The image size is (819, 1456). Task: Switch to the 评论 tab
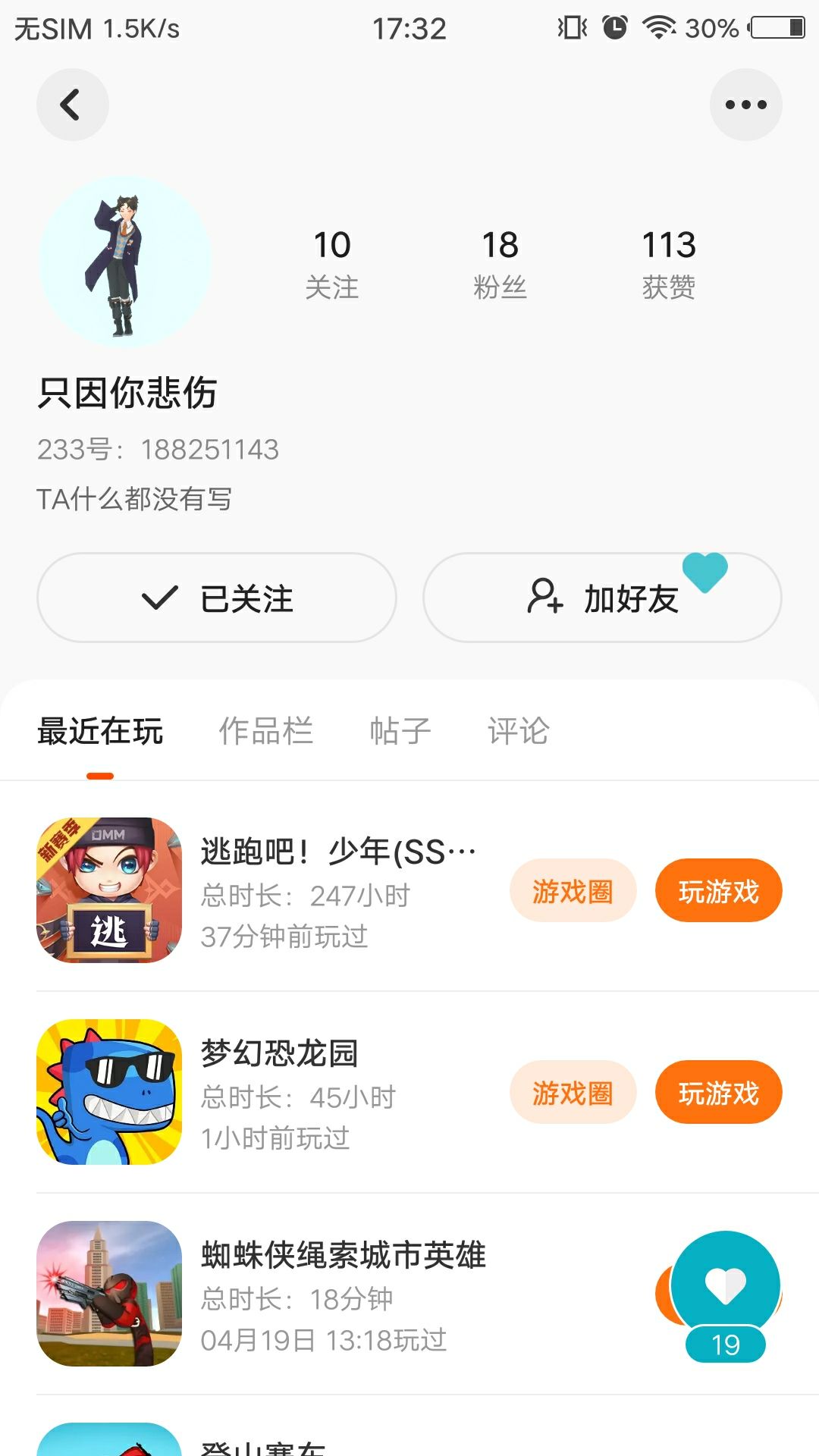point(518,731)
